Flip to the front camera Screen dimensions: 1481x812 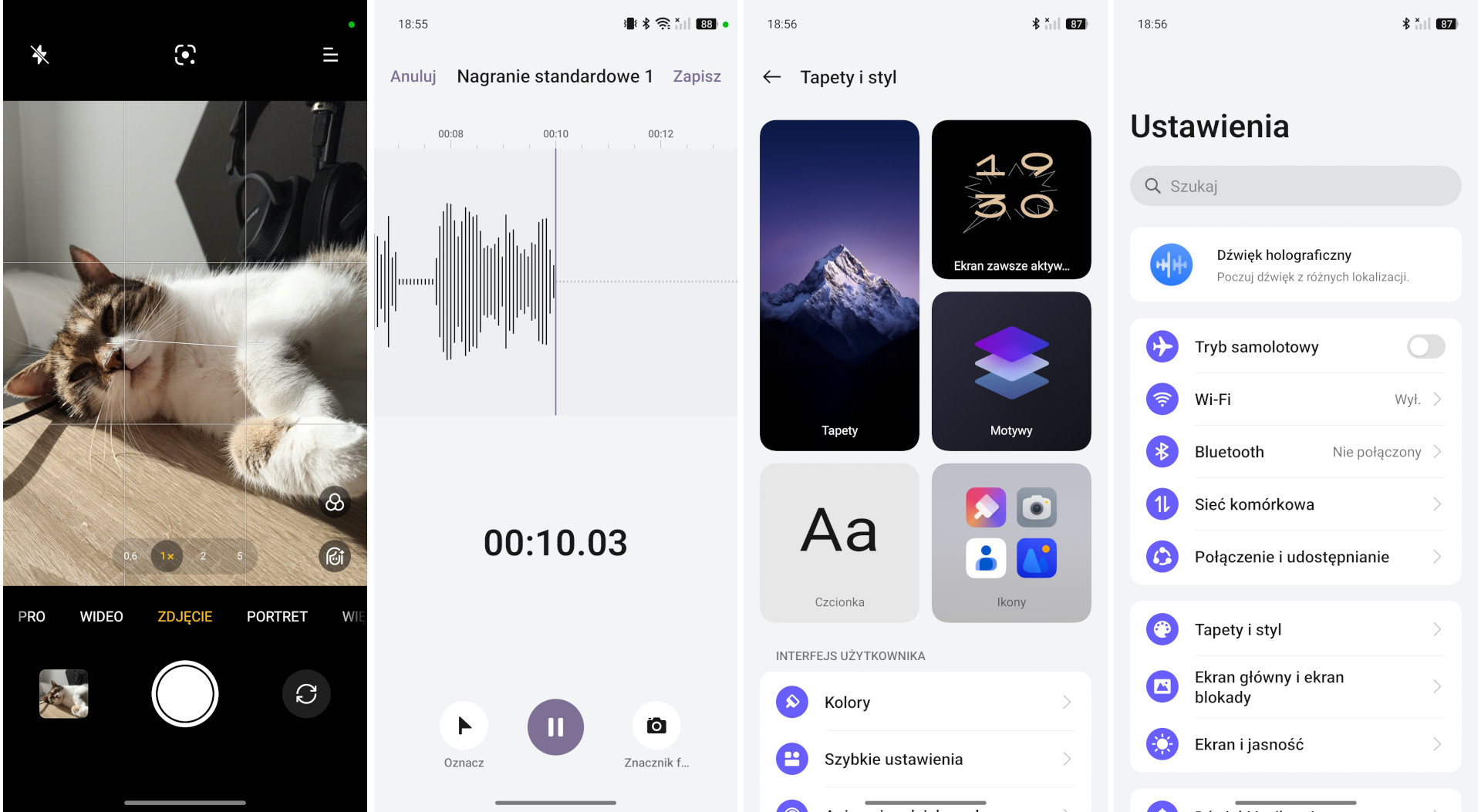(x=306, y=694)
